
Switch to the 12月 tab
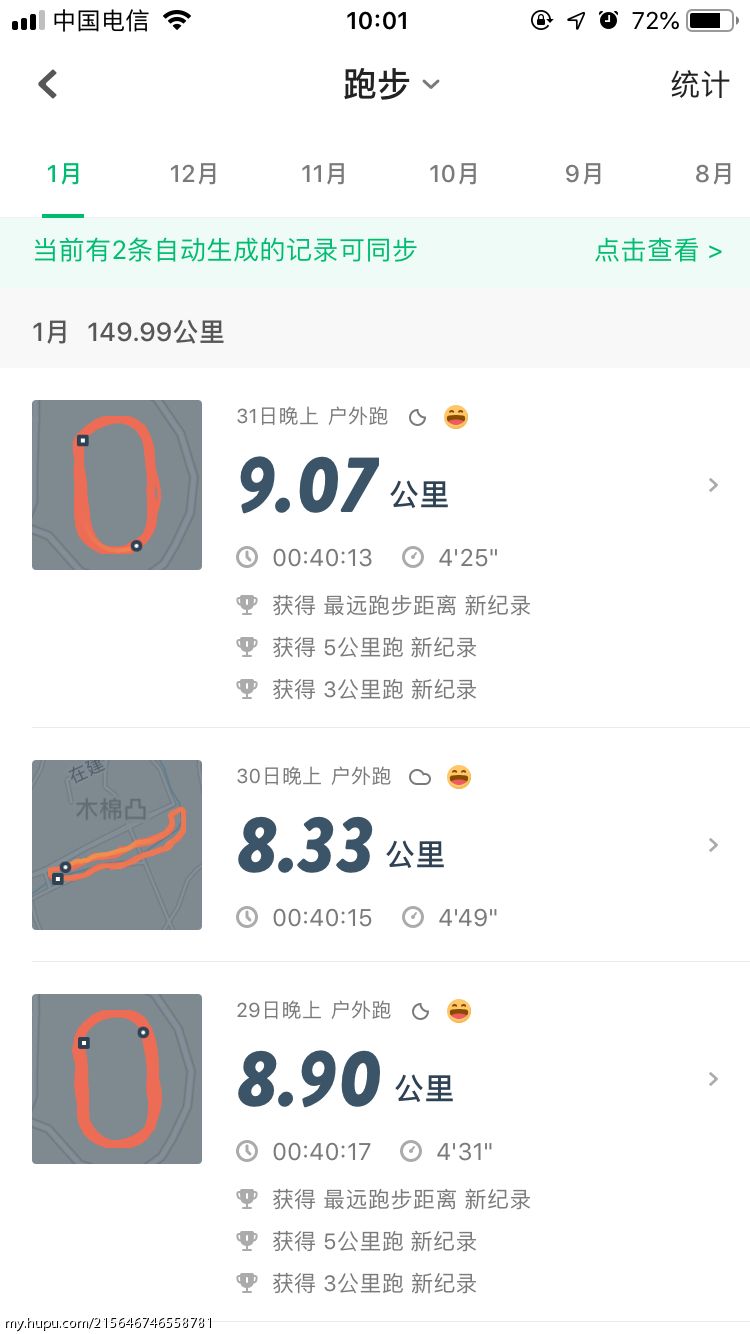point(193,174)
